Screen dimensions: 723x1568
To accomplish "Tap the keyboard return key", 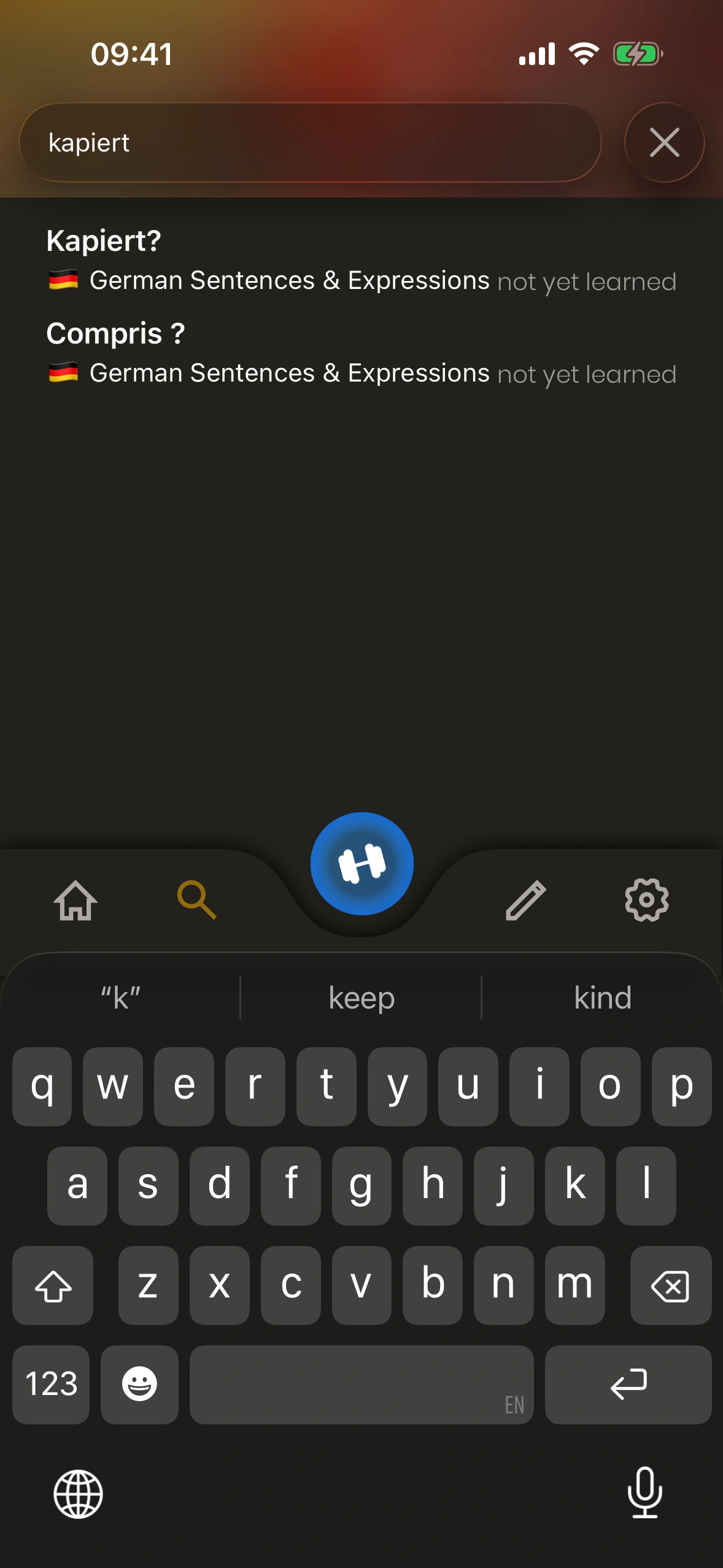I will [628, 1385].
